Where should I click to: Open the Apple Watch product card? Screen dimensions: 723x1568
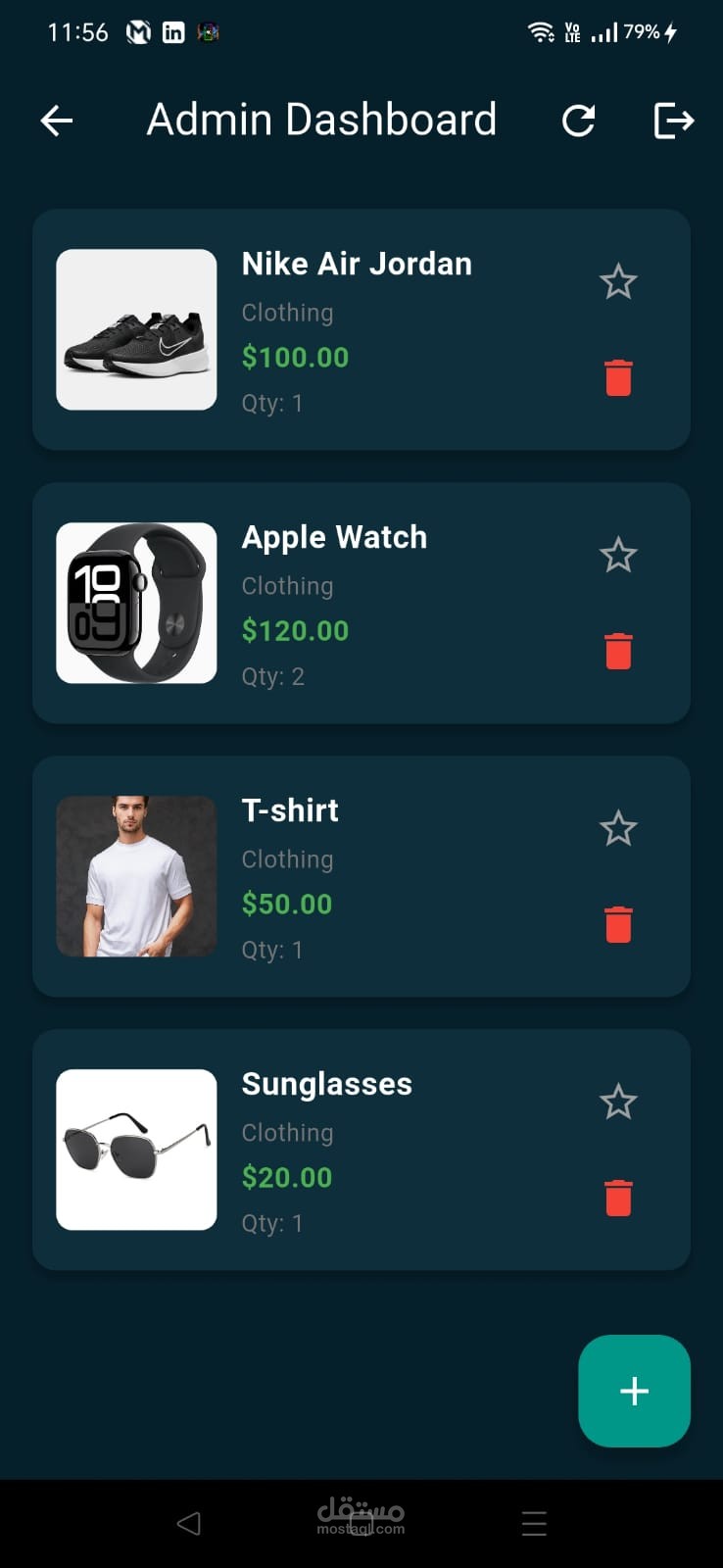click(x=361, y=603)
